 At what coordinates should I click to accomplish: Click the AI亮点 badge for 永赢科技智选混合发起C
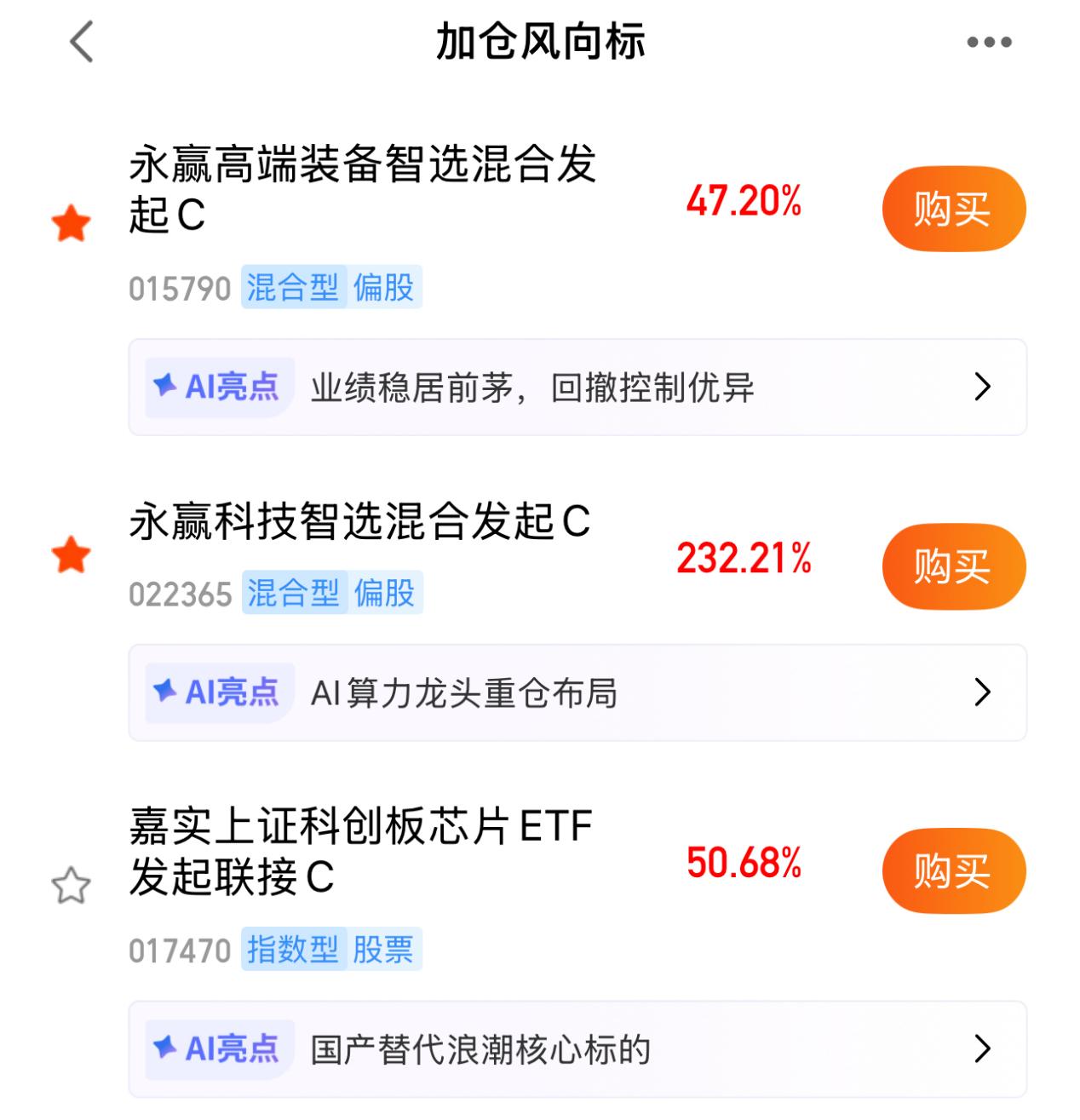[217, 693]
